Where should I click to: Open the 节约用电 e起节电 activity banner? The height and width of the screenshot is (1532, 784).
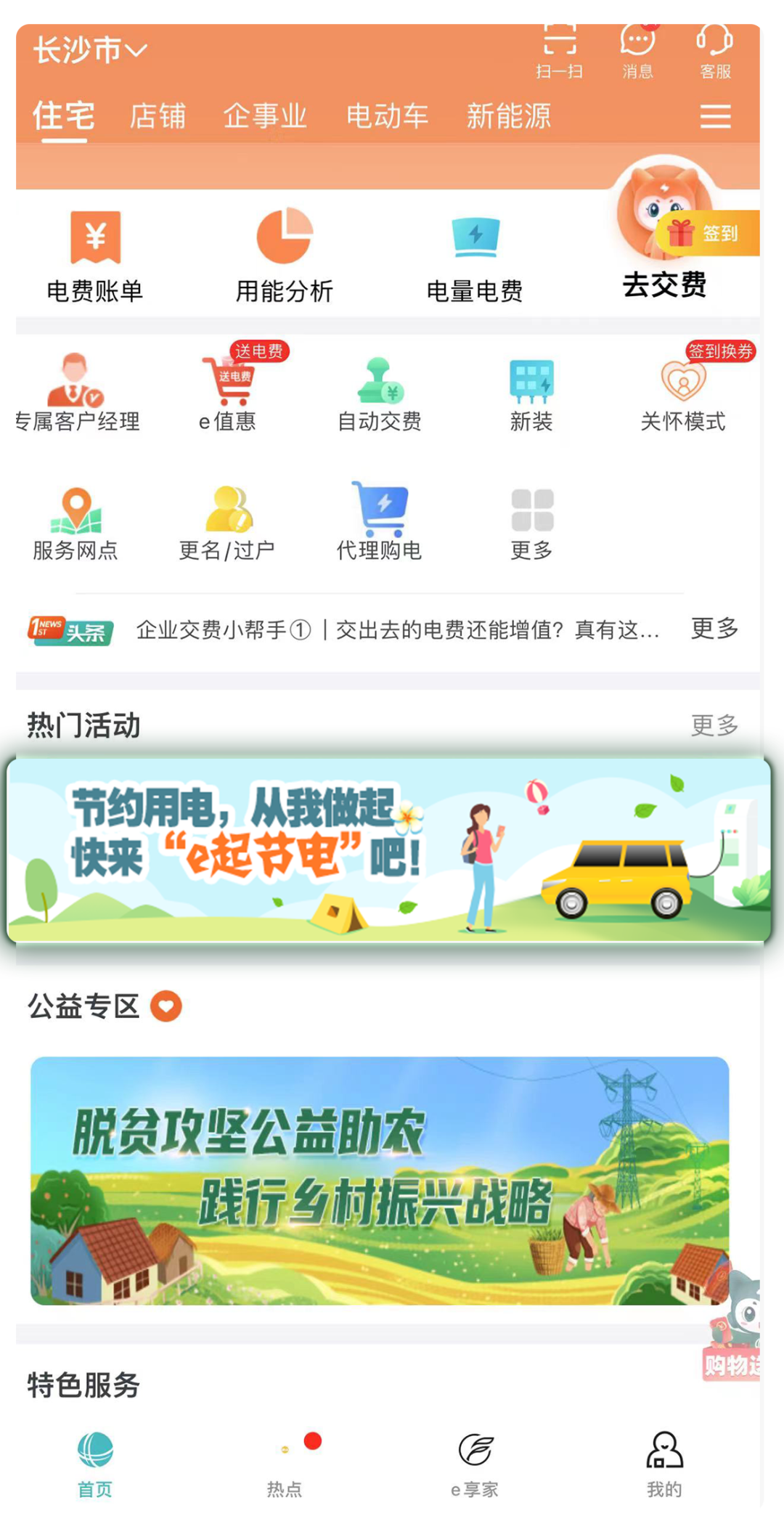pos(389,850)
